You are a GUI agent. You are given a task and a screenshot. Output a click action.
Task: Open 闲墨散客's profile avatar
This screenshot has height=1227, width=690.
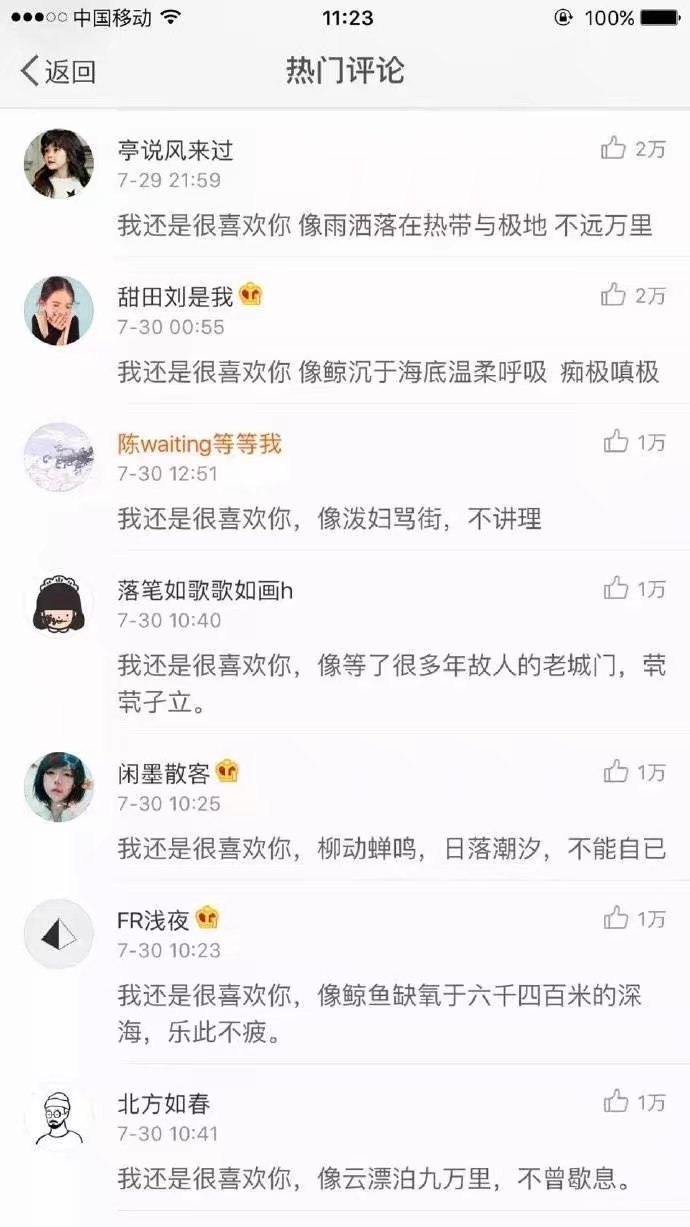[58, 786]
